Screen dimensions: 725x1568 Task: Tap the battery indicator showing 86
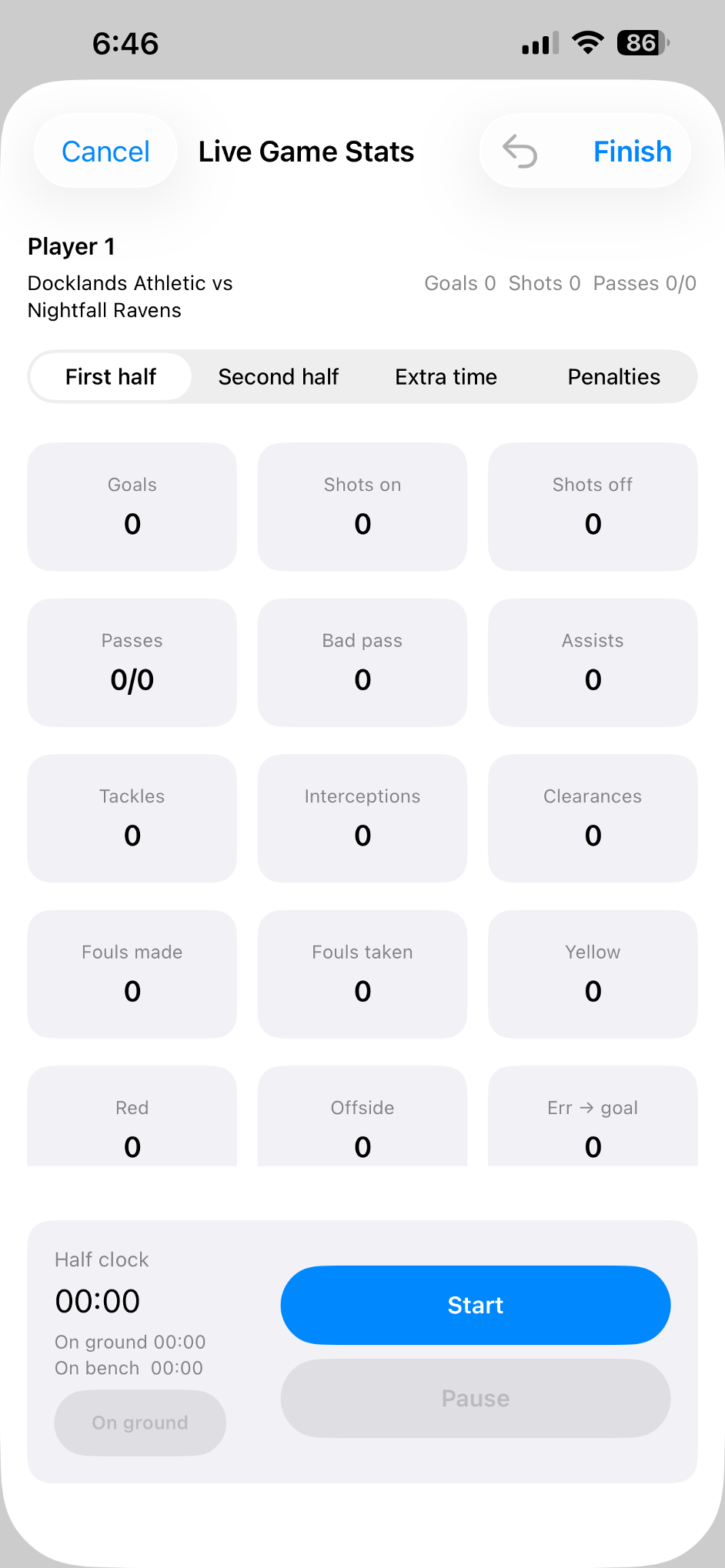[x=641, y=44]
